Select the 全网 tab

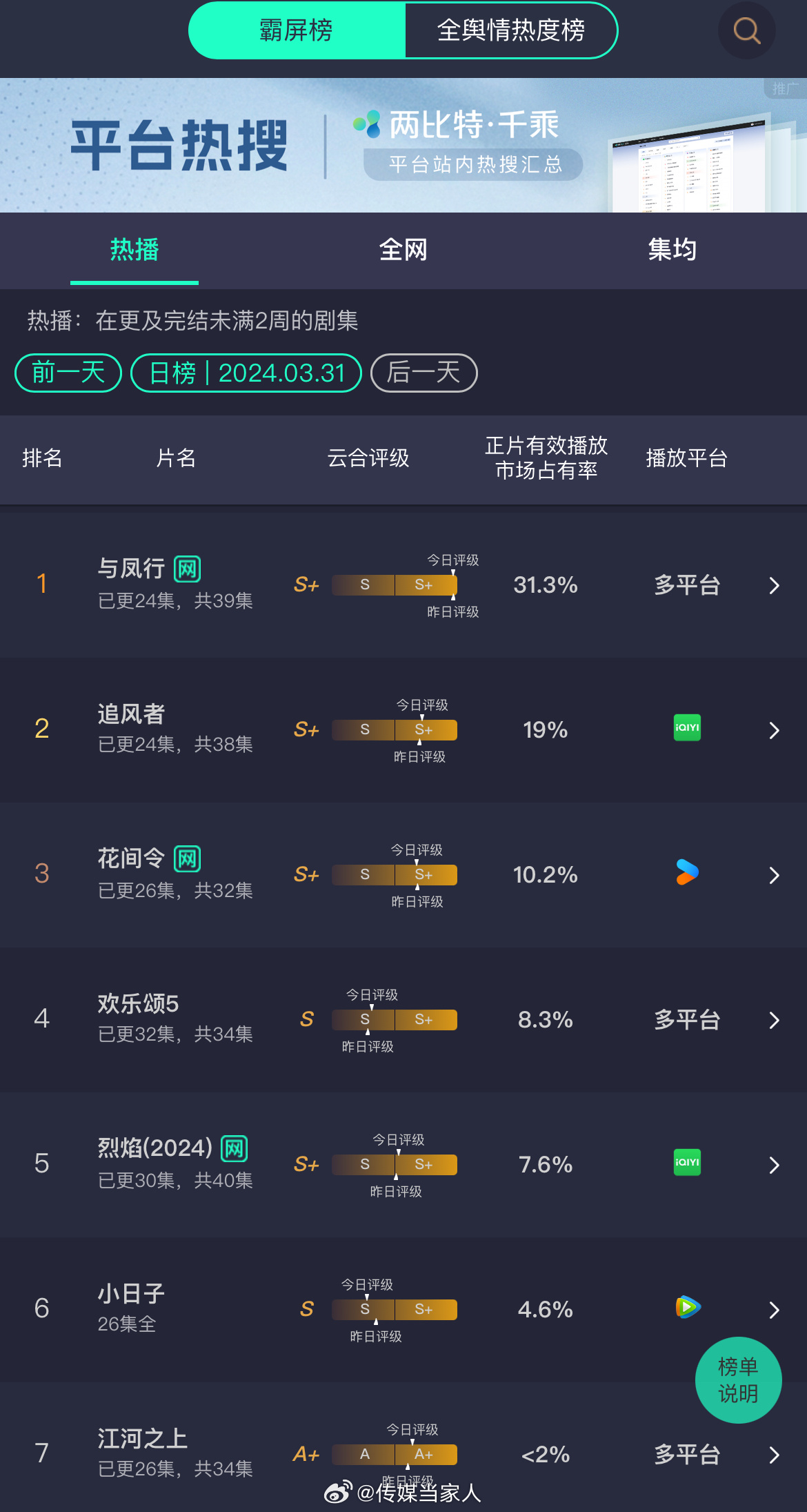tap(403, 250)
